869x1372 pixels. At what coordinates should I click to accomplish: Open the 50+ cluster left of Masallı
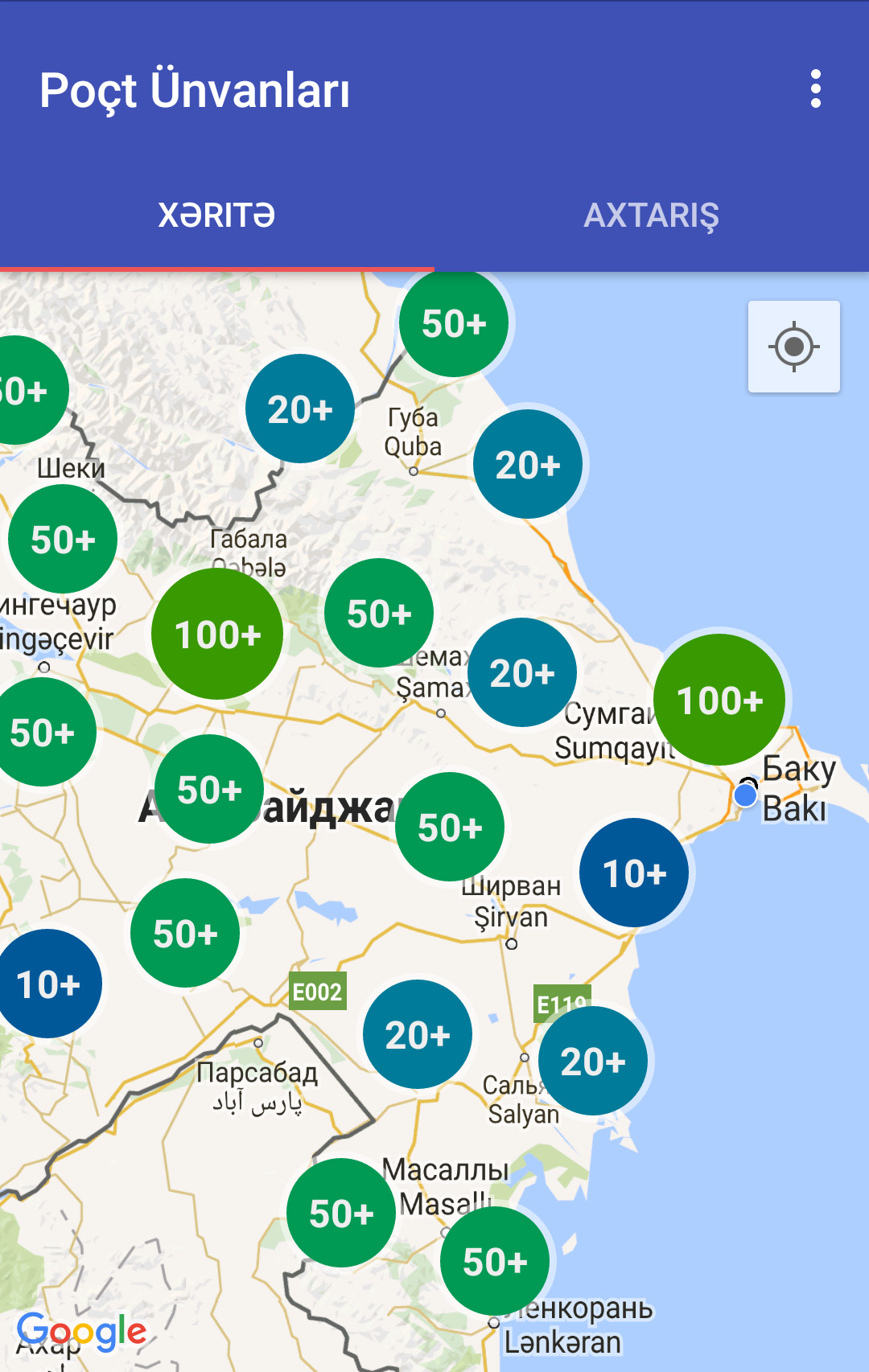click(x=341, y=1214)
